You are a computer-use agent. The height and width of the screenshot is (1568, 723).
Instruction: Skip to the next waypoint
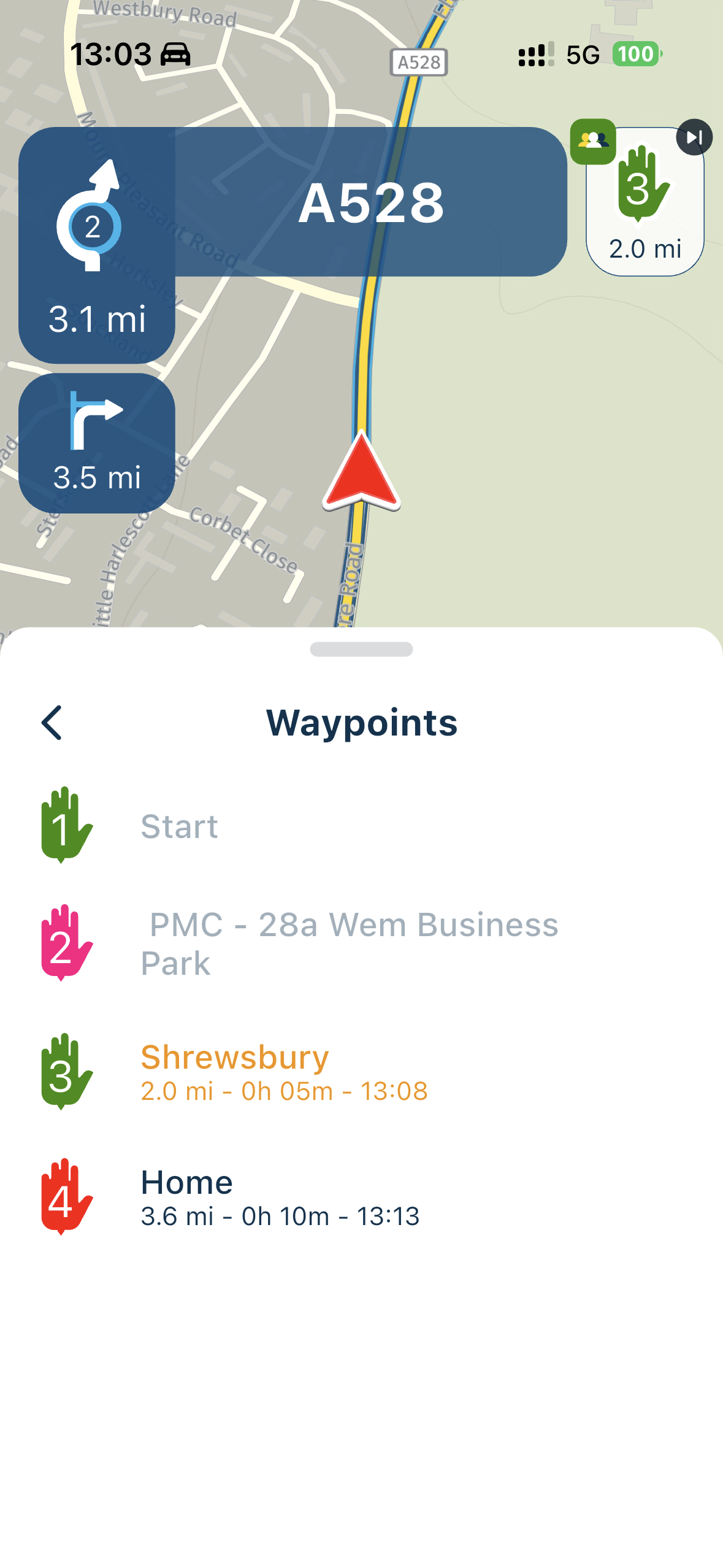[x=694, y=137]
